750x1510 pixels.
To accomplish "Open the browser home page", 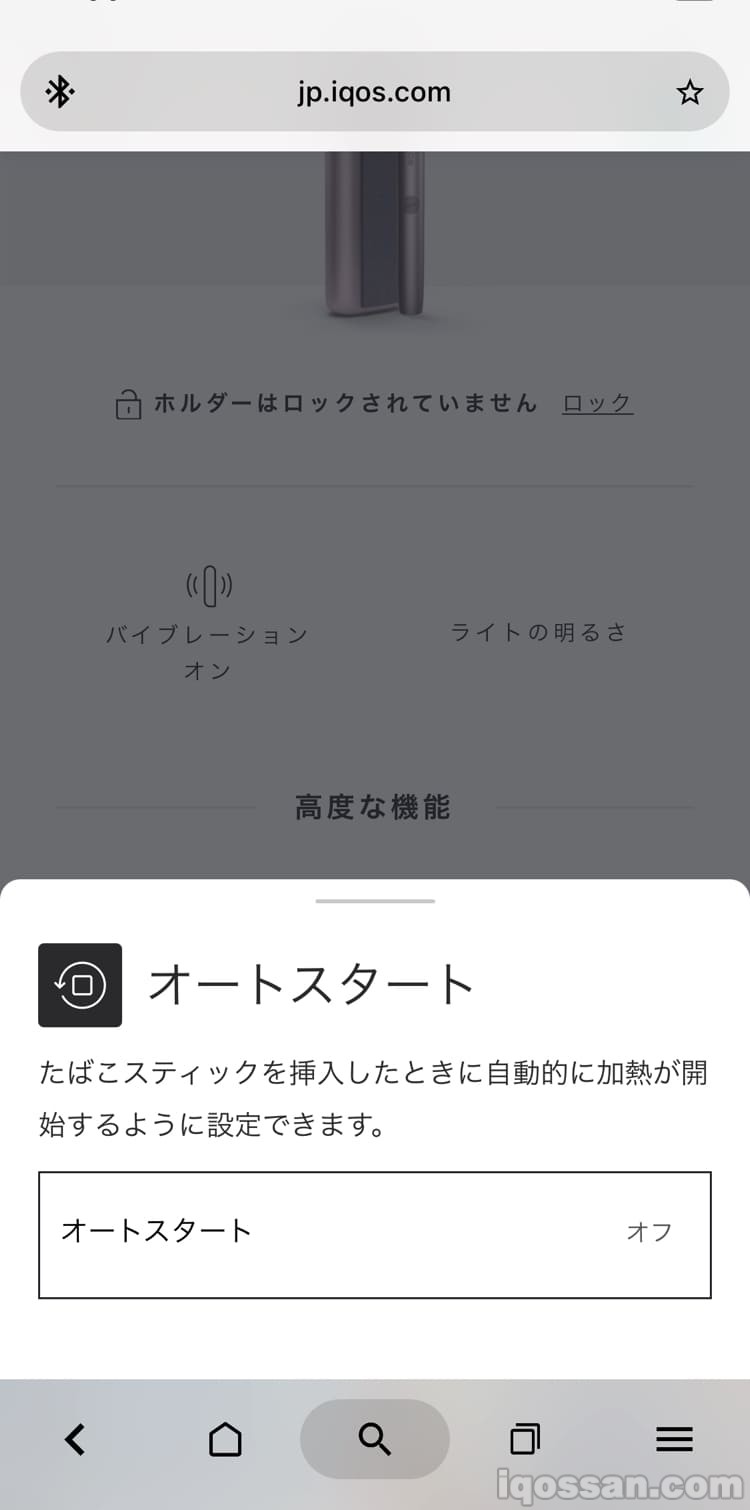I will click(225, 1439).
